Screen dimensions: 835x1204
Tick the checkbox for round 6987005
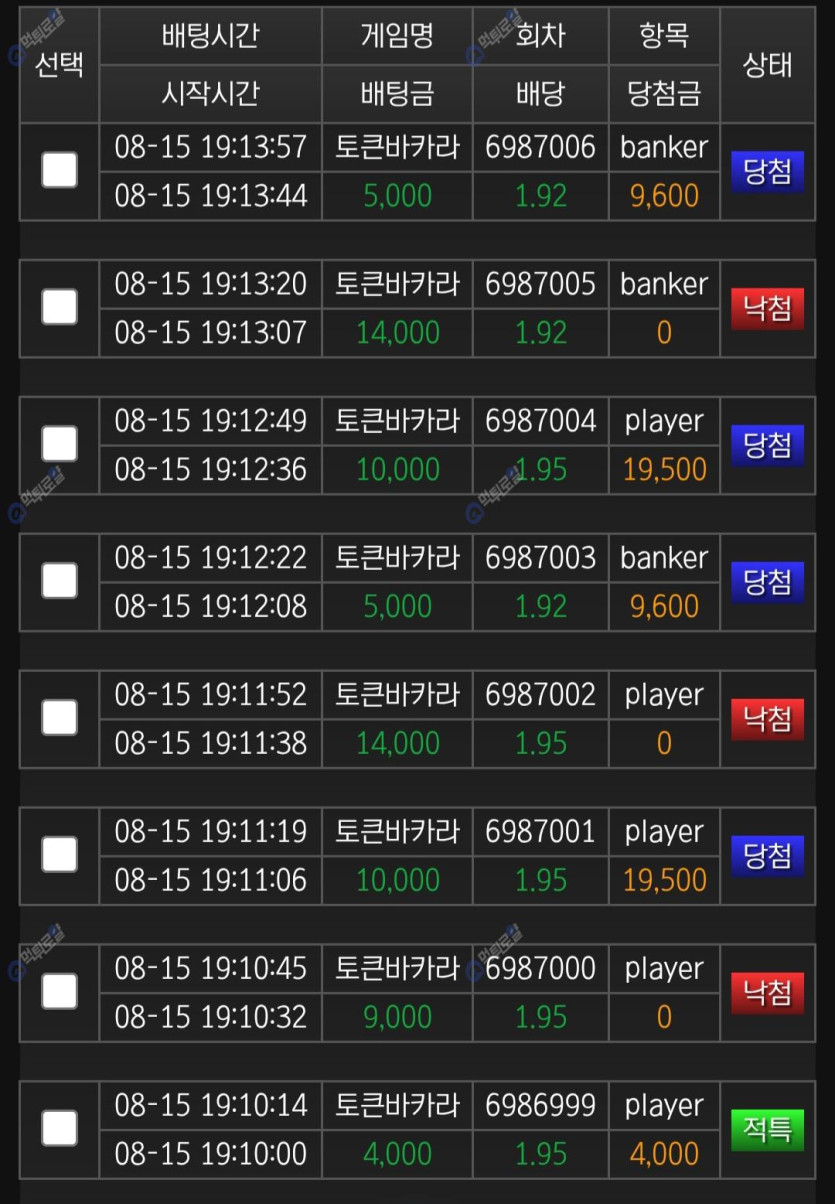[x=59, y=307]
